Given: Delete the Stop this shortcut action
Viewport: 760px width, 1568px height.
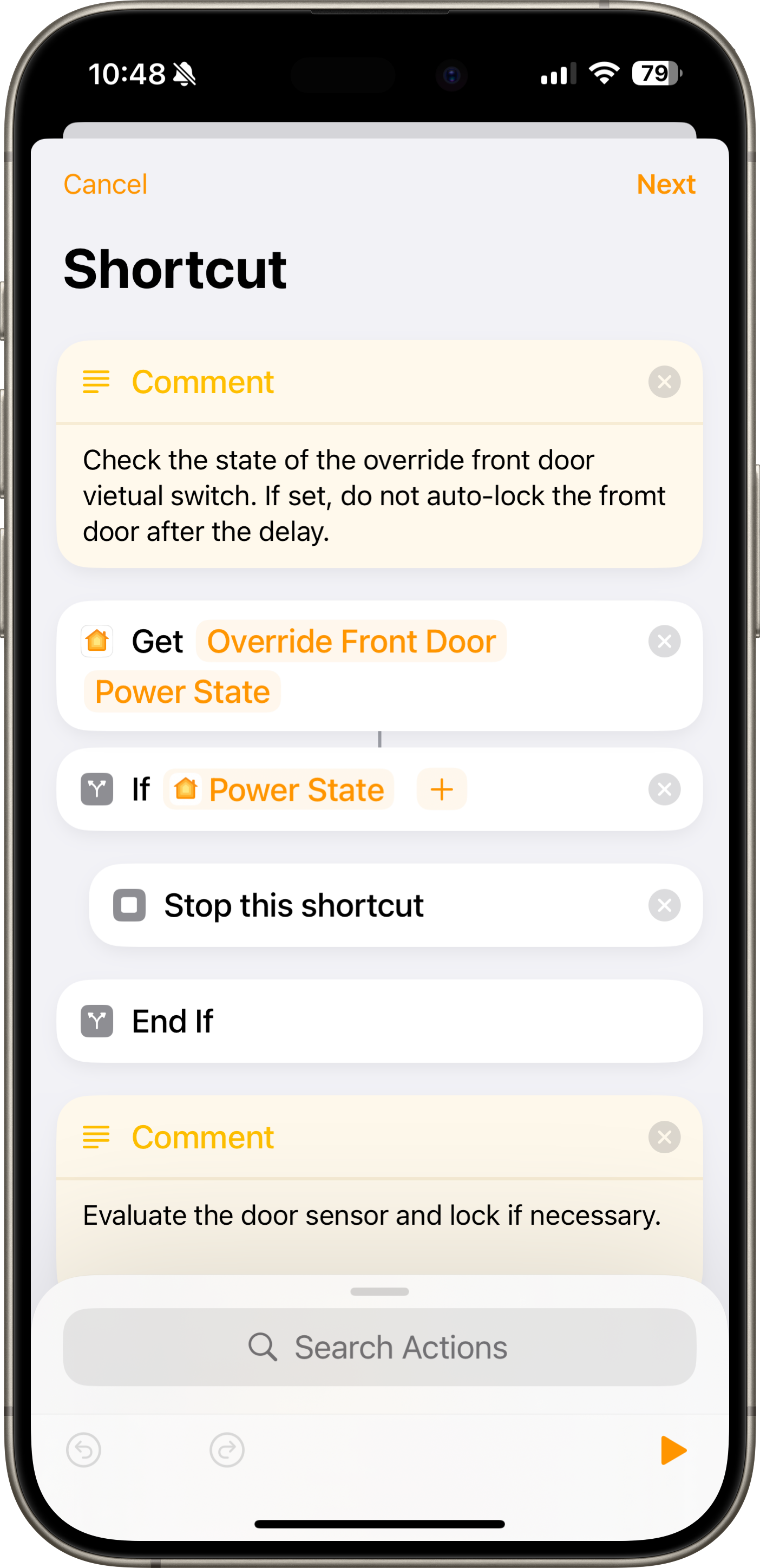Looking at the screenshot, I should pos(664,906).
